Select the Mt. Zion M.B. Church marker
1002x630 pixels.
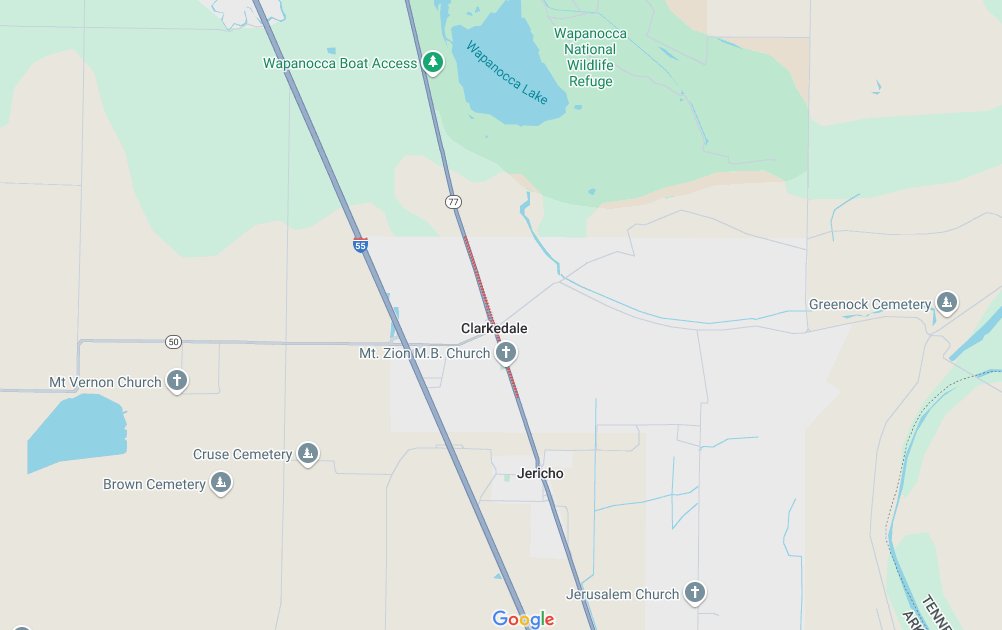point(506,353)
